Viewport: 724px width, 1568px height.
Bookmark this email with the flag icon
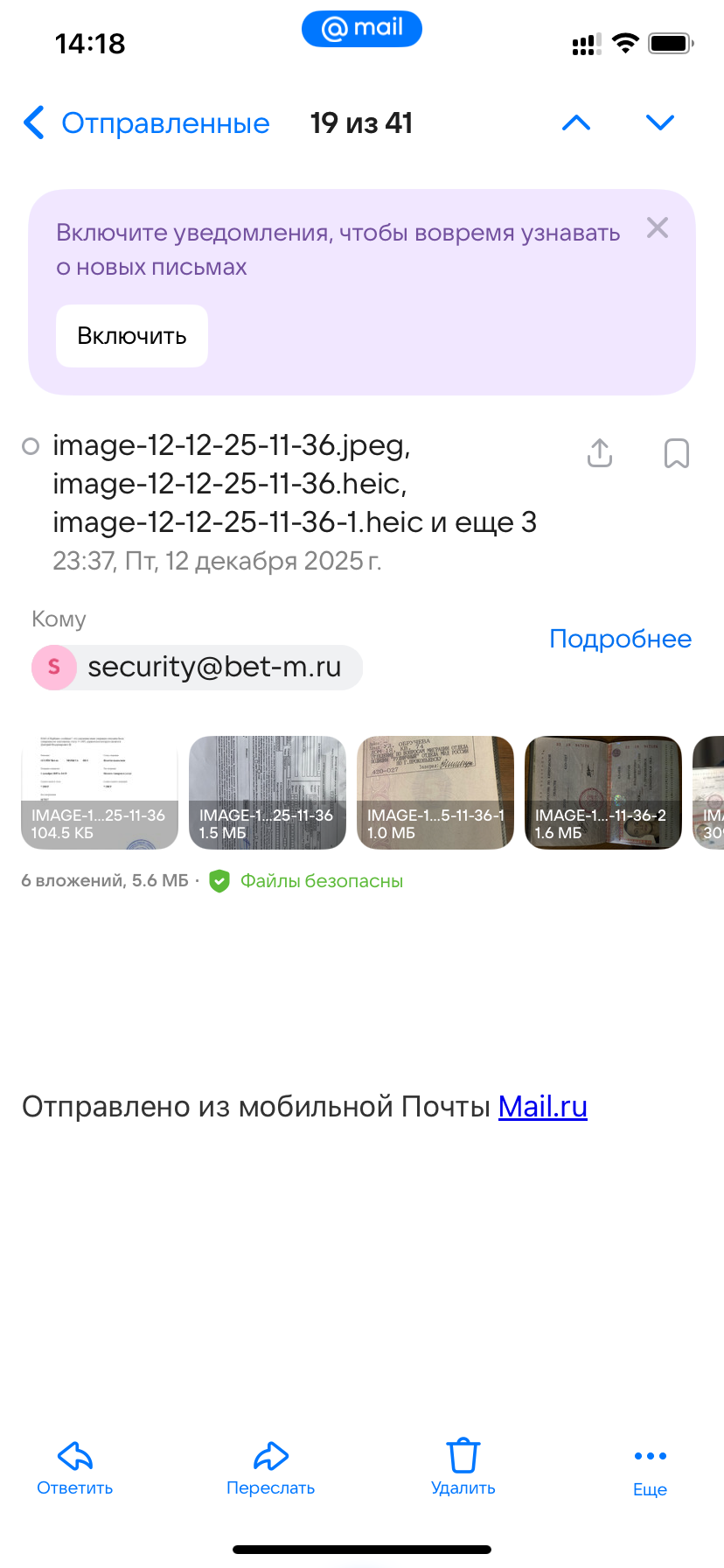point(677,453)
